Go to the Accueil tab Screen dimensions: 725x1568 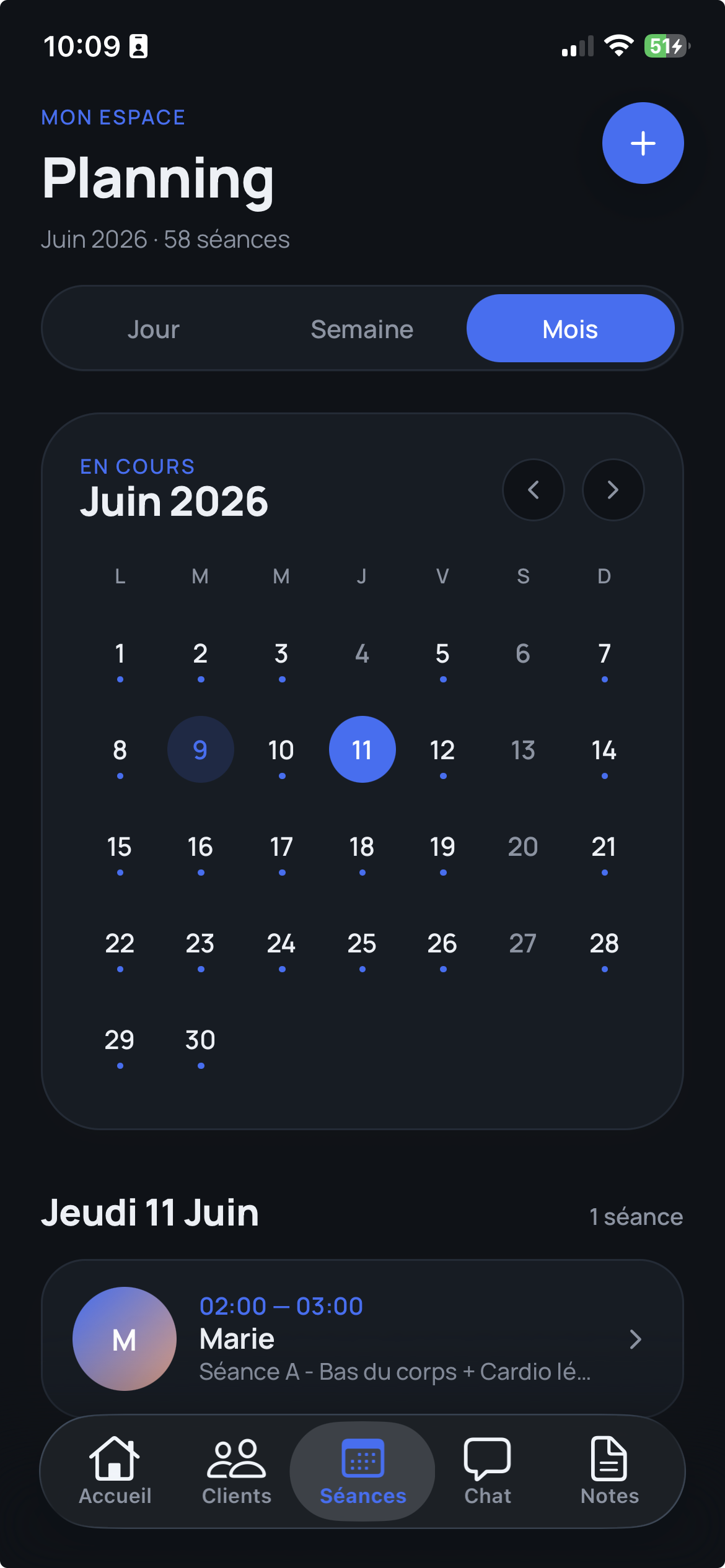115,1471
